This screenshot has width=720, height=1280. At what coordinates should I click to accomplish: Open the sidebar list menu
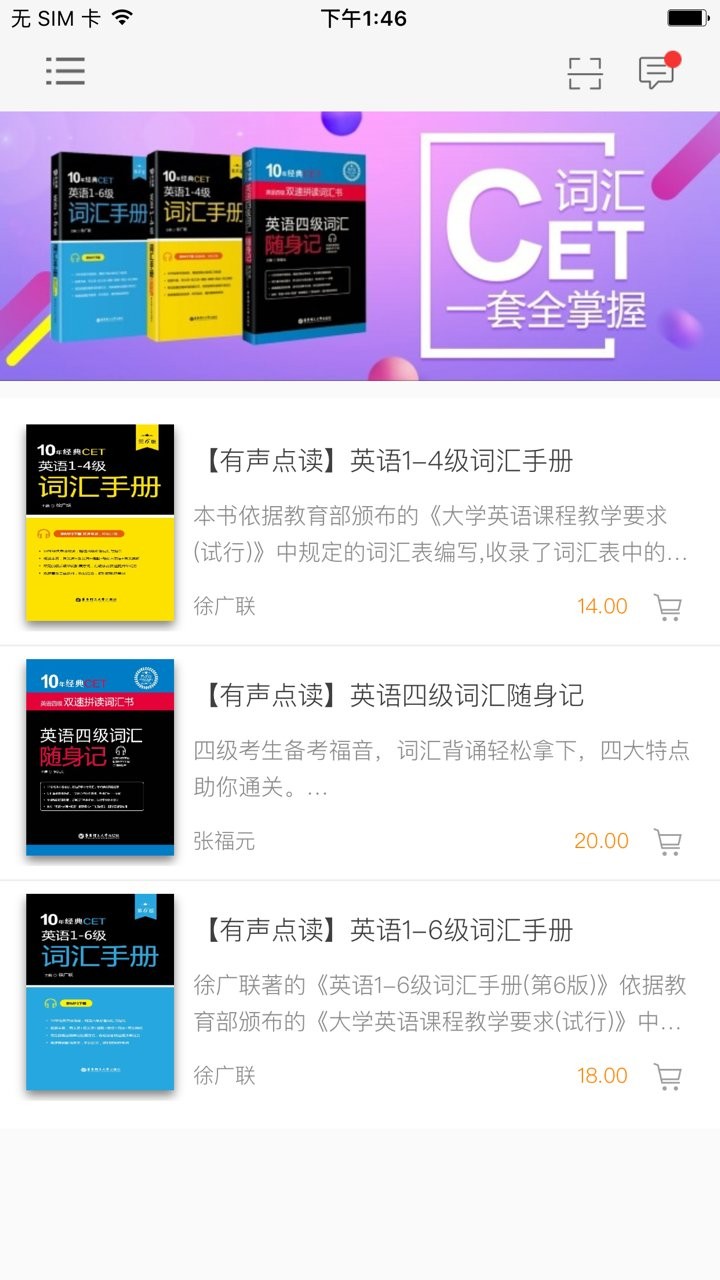point(65,71)
